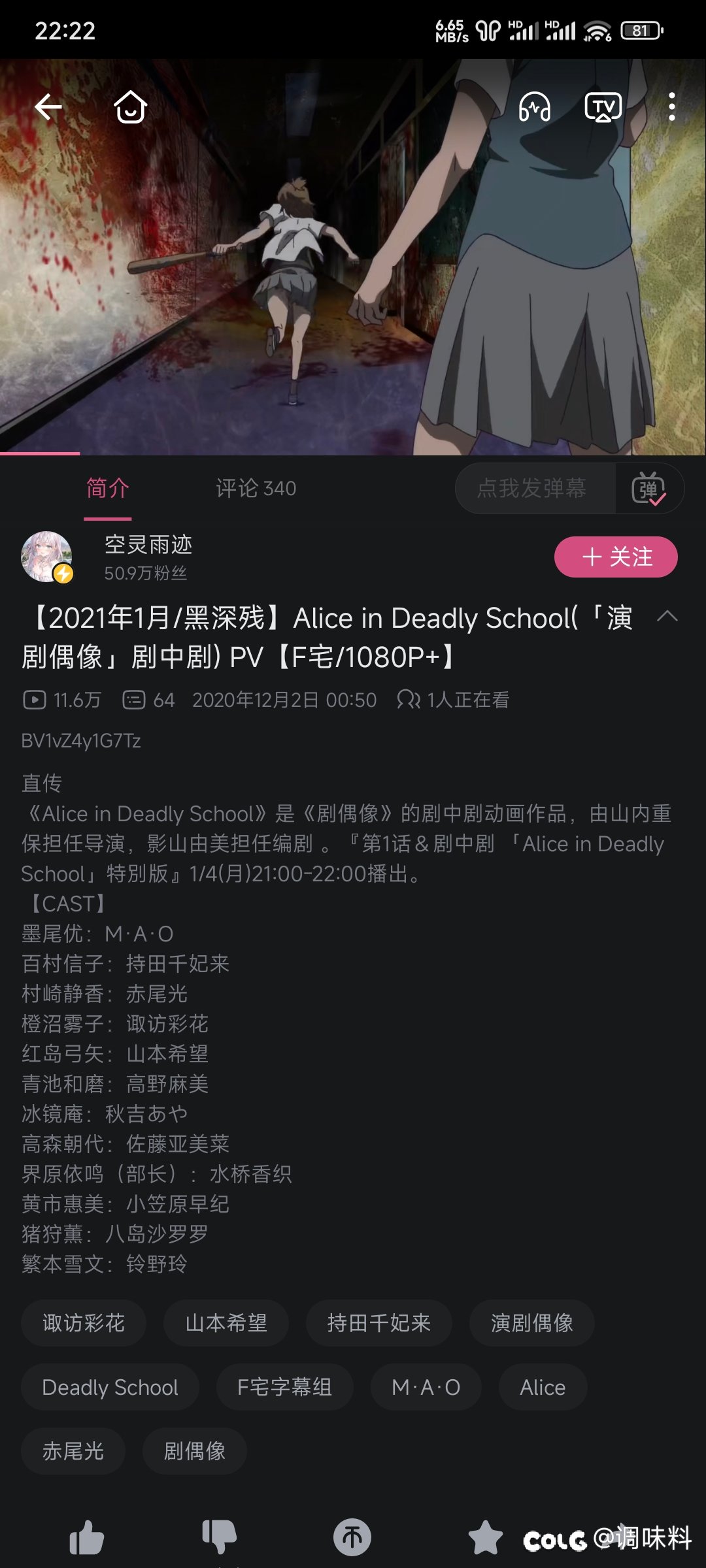This screenshot has width=706, height=1568.
Task: Give a coin to this video
Action: tap(352, 1537)
